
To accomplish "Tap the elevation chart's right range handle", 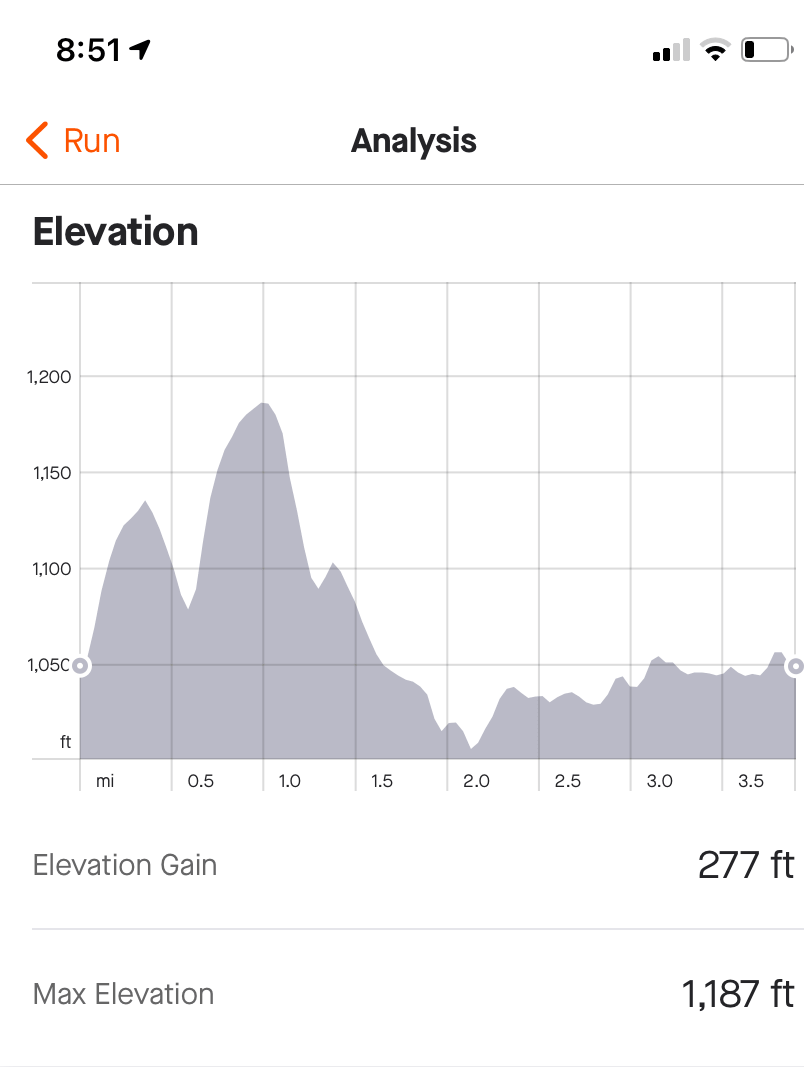I will pos(796,666).
